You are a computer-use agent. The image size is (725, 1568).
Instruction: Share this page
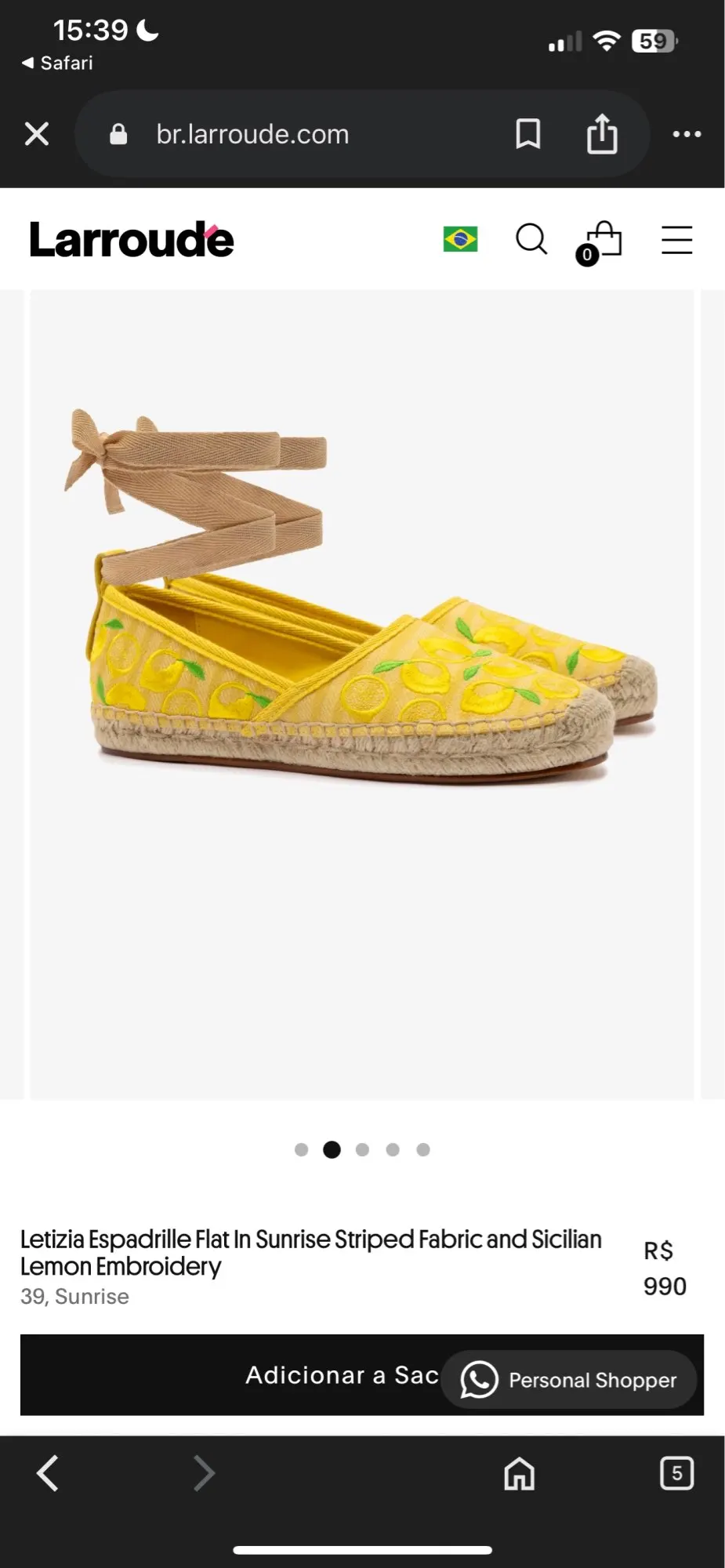coord(602,133)
